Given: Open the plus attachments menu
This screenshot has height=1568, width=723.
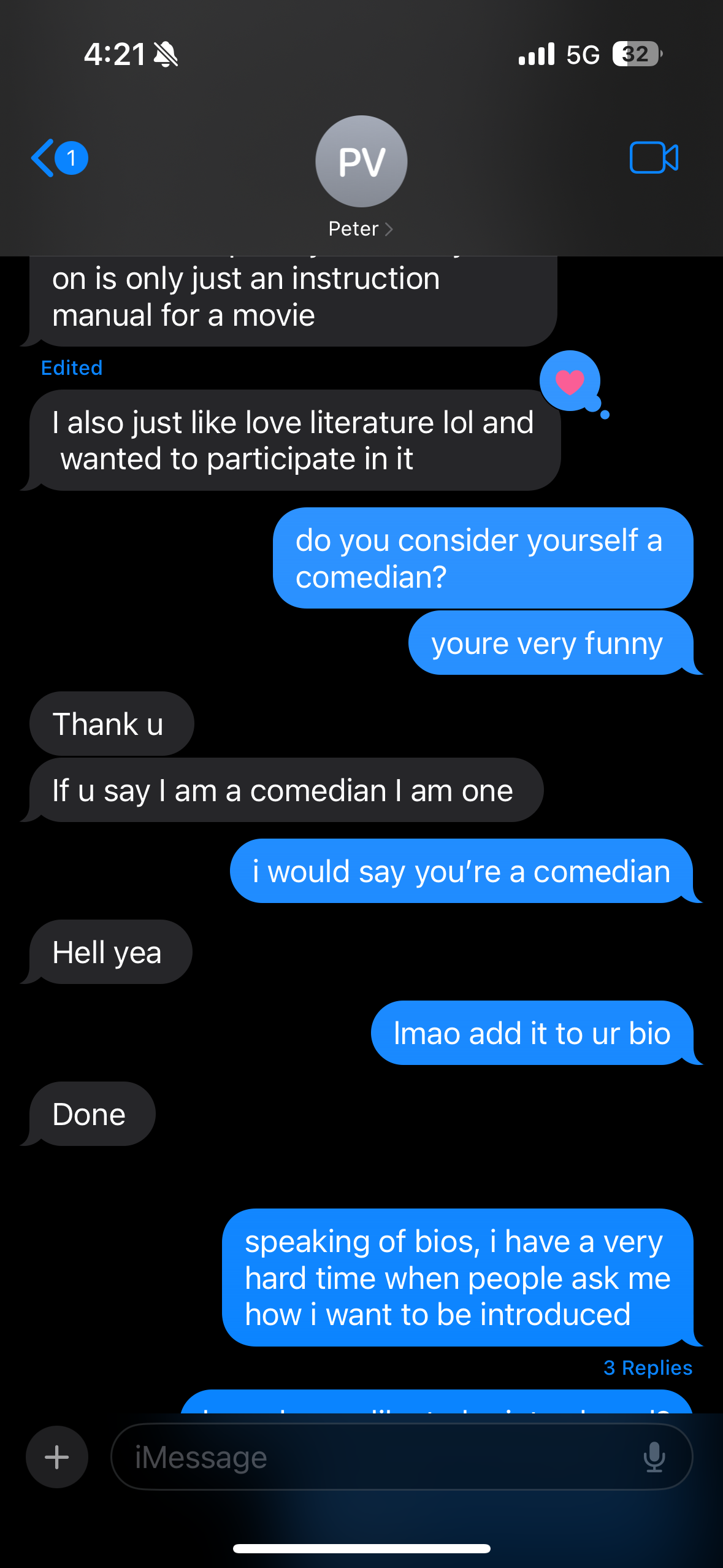Looking at the screenshot, I should (x=57, y=1457).
